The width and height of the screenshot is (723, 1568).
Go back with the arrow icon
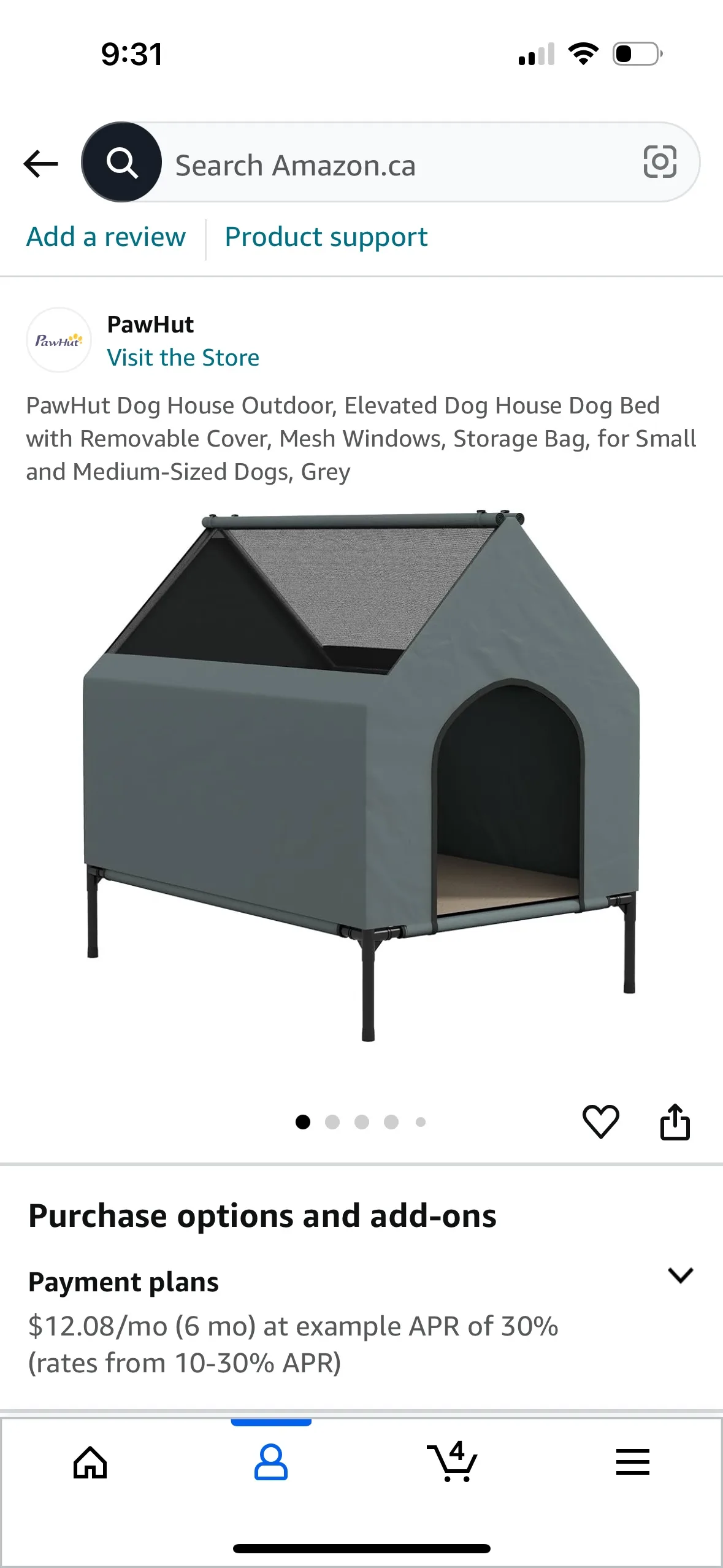[x=40, y=164]
